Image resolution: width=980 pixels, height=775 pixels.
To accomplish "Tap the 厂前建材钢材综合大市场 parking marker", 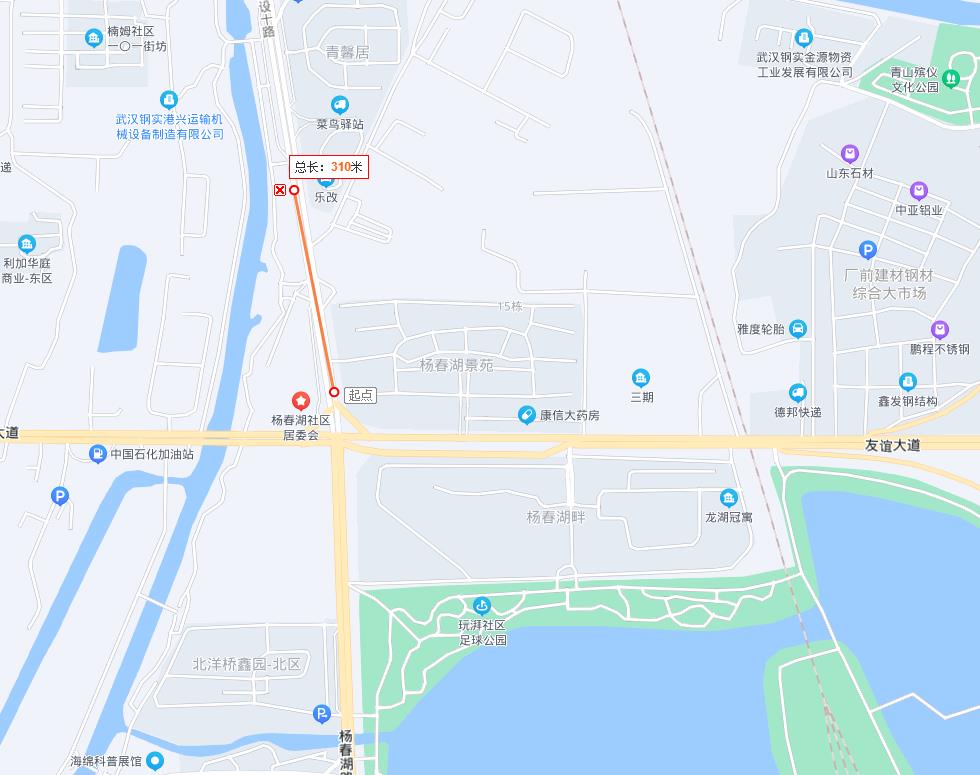I will 868,250.
